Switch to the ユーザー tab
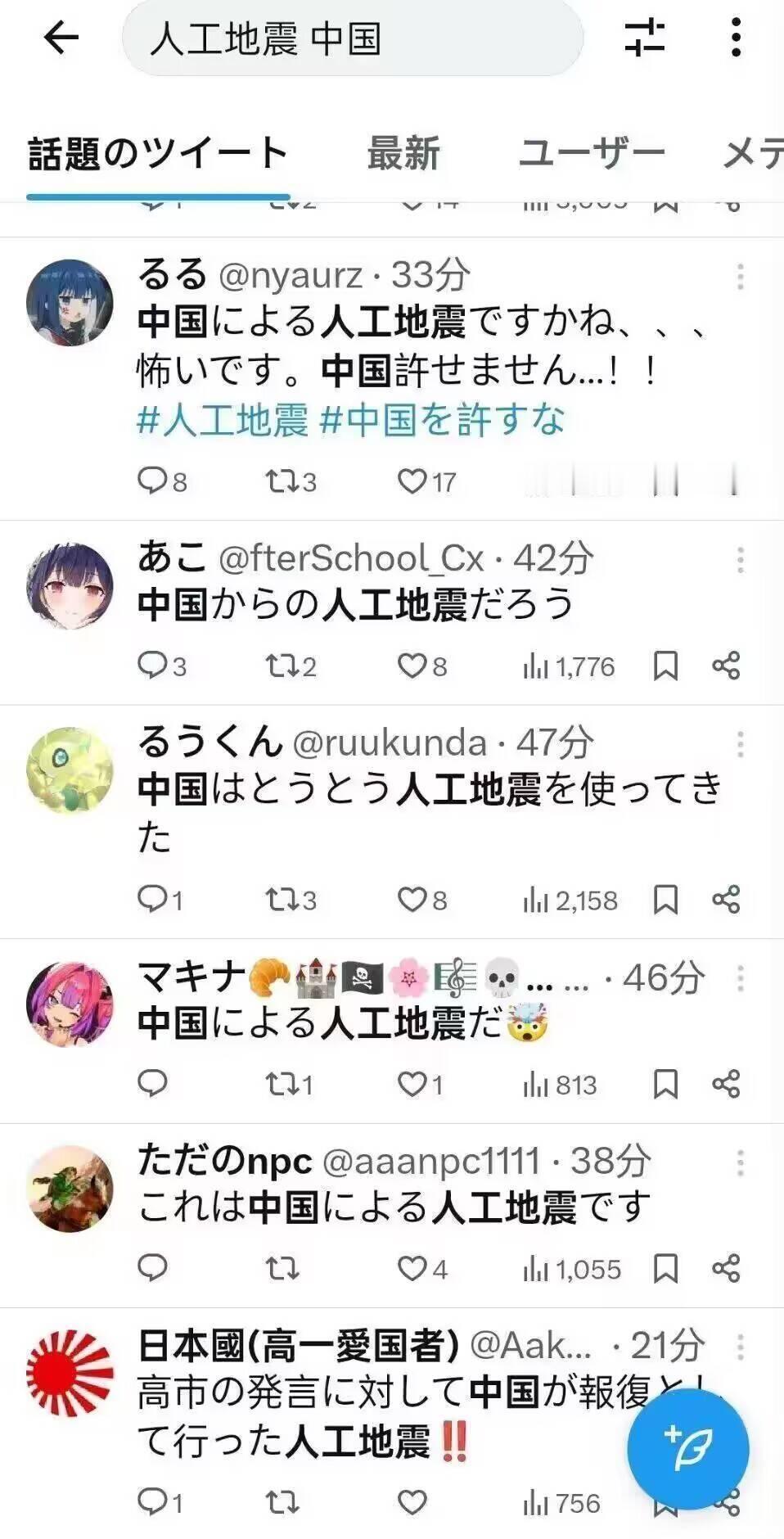The height and width of the screenshot is (1539, 784). click(x=592, y=151)
